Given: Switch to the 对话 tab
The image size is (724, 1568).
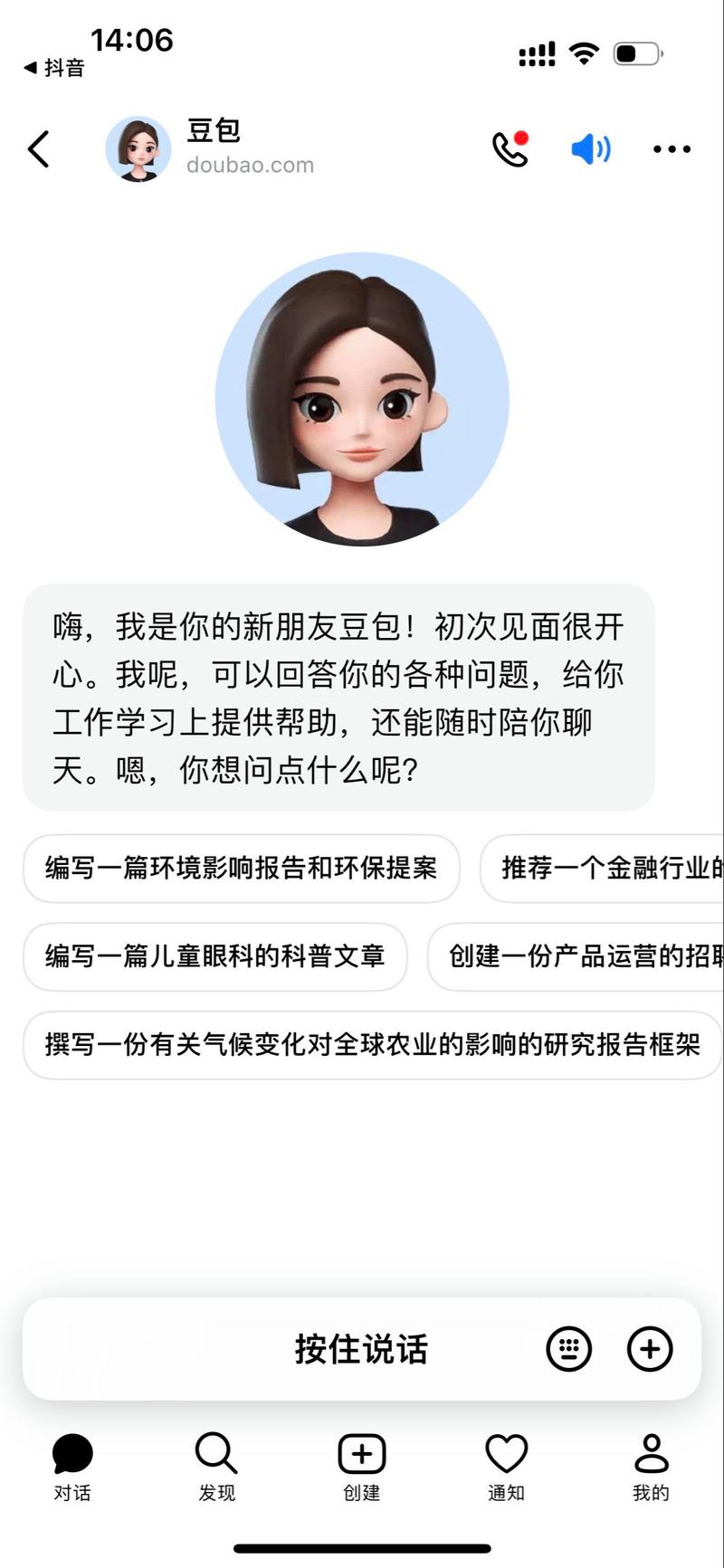Looking at the screenshot, I should [72, 1468].
